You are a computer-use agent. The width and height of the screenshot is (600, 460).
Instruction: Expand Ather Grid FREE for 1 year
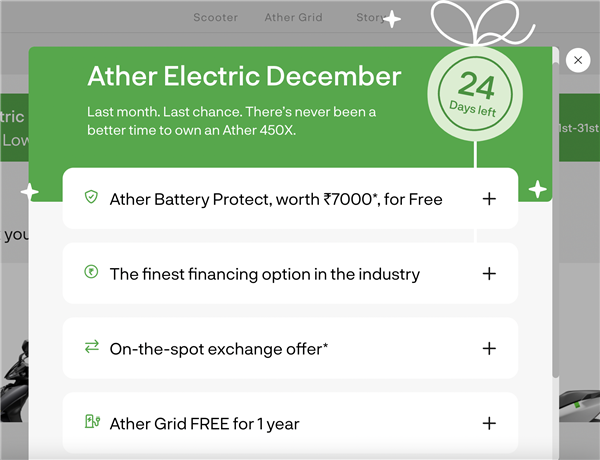click(489, 423)
